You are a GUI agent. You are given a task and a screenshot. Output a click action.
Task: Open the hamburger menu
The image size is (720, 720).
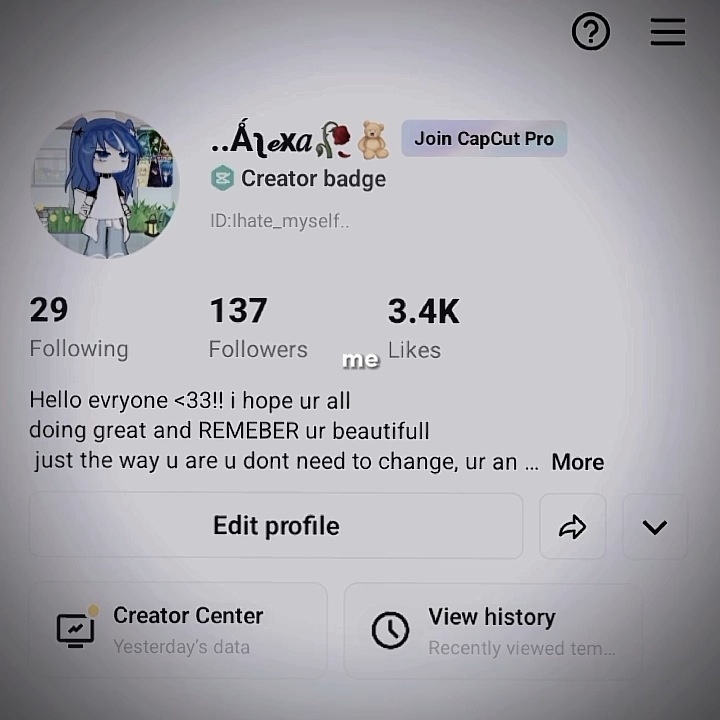(668, 33)
